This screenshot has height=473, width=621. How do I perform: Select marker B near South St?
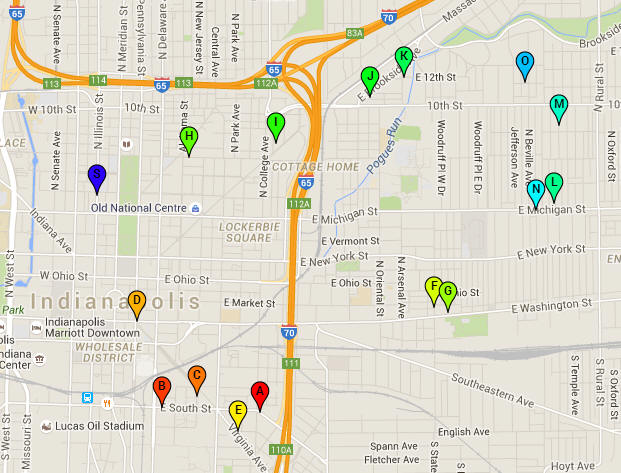tap(161, 388)
